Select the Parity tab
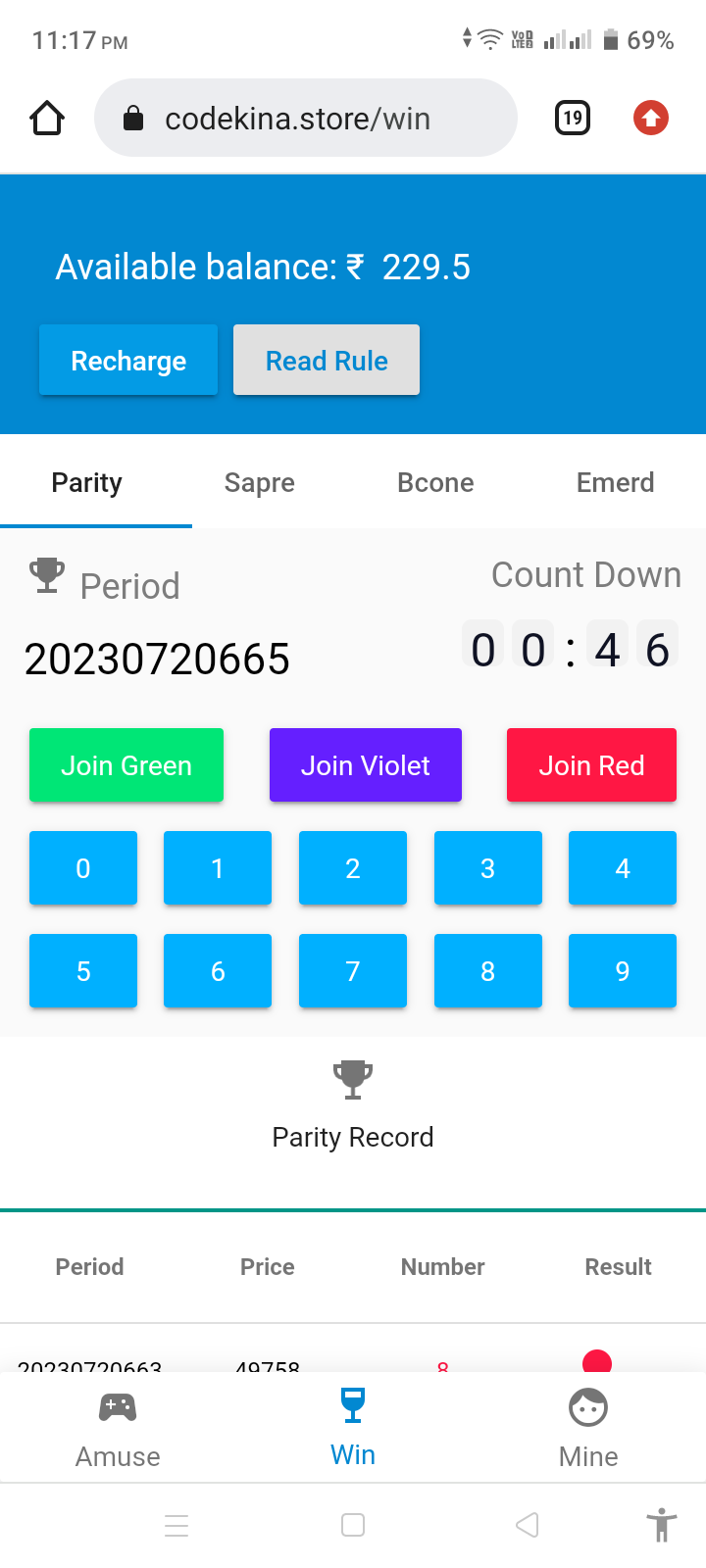 click(87, 482)
